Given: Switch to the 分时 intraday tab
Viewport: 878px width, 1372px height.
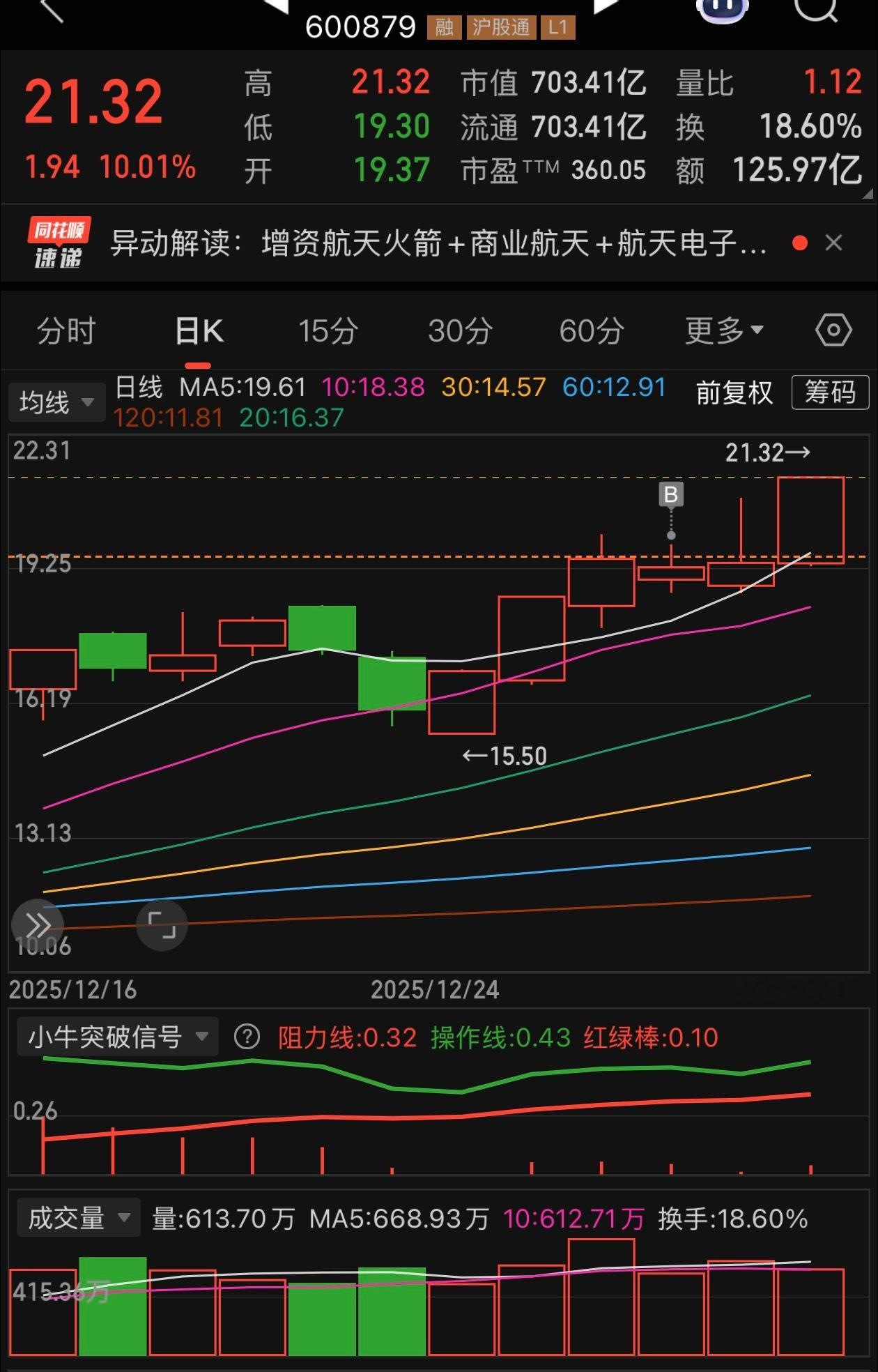Looking at the screenshot, I should (68, 332).
